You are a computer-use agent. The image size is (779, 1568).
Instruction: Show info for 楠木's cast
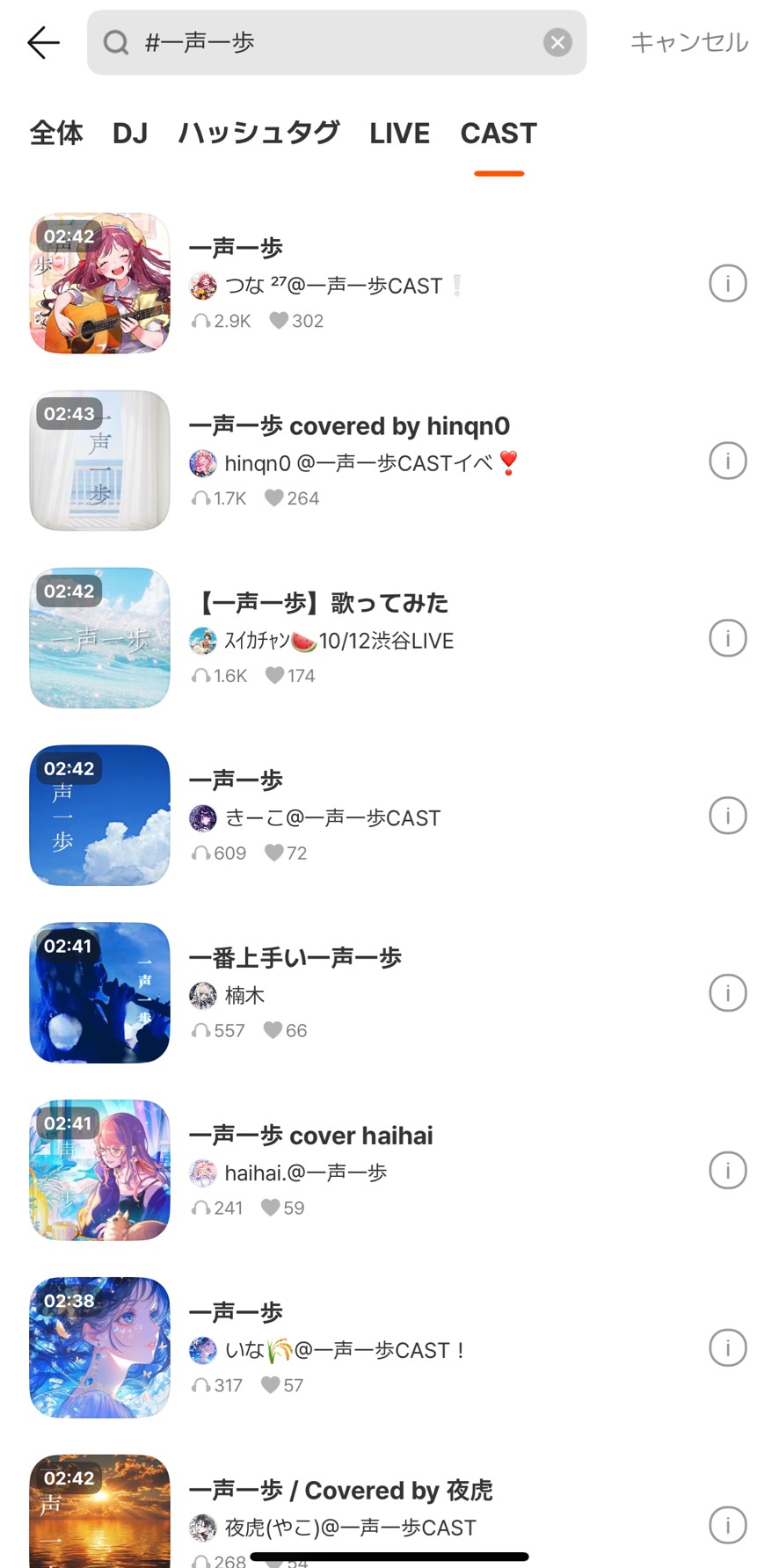click(727, 993)
